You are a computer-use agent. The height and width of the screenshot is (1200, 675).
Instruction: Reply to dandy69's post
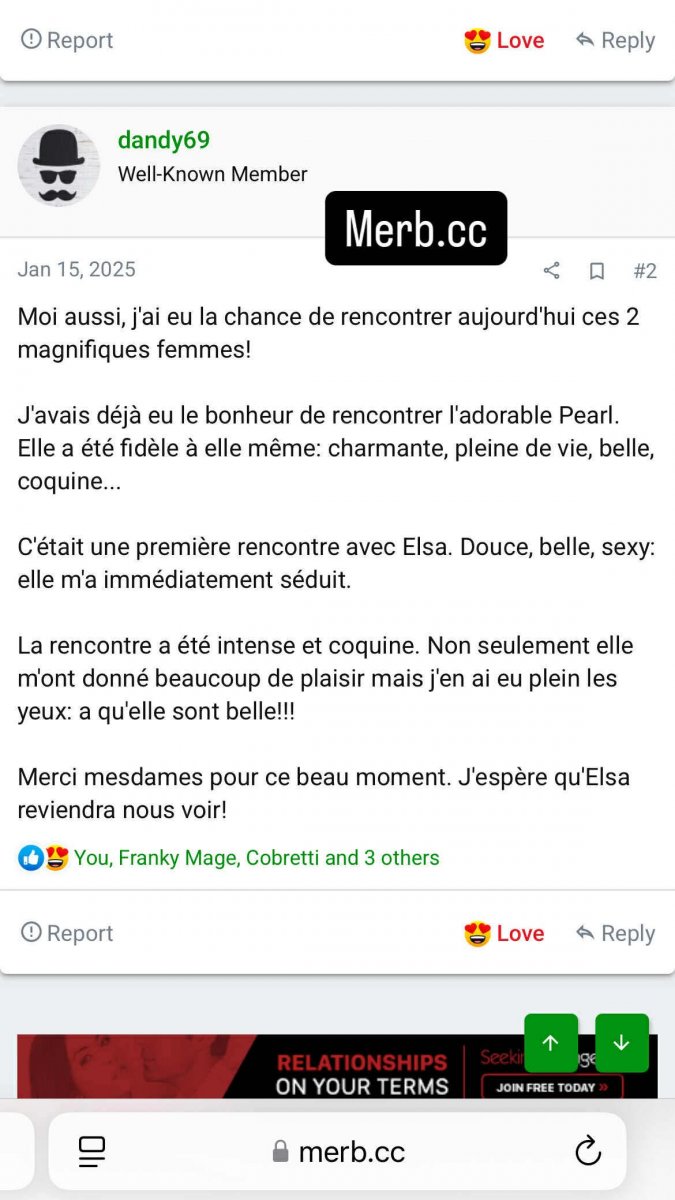click(615, 933)
